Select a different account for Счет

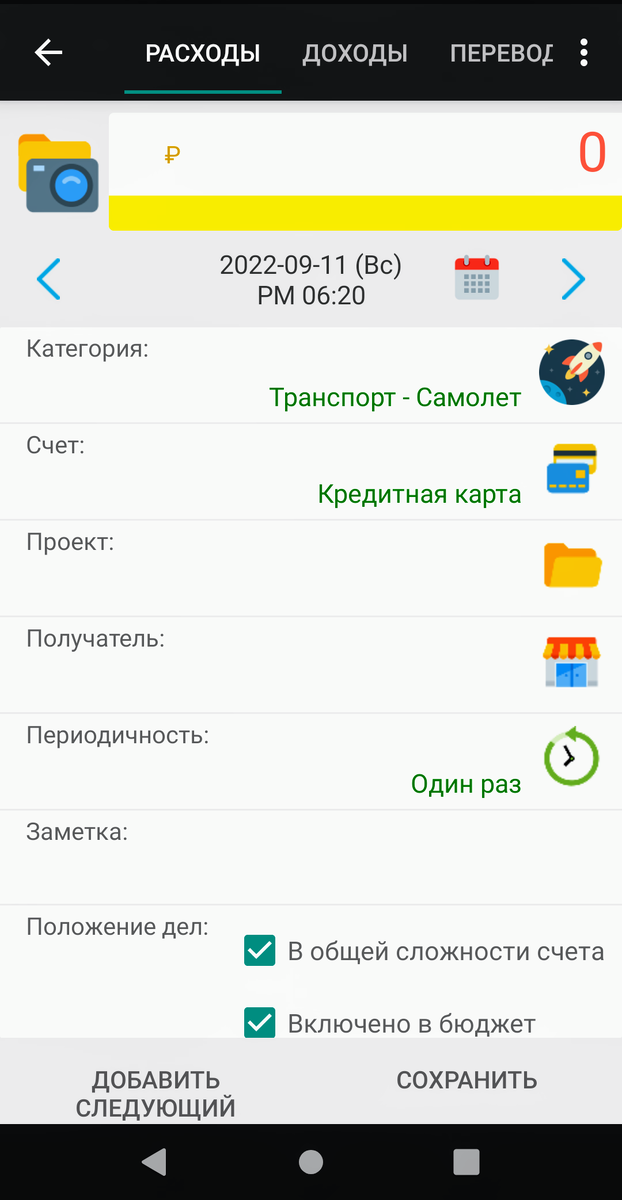click(418, 493)
